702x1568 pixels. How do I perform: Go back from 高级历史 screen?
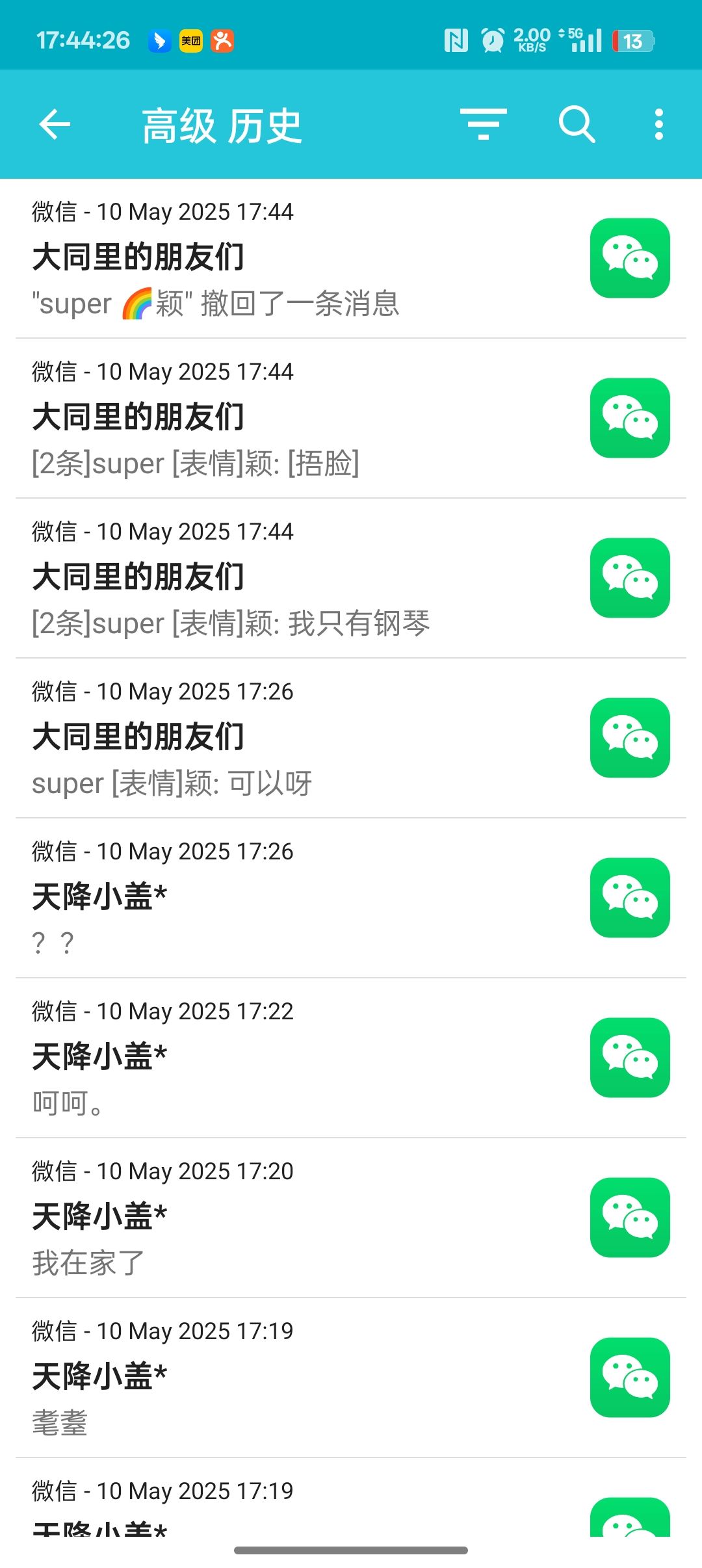tap(55, 124)
